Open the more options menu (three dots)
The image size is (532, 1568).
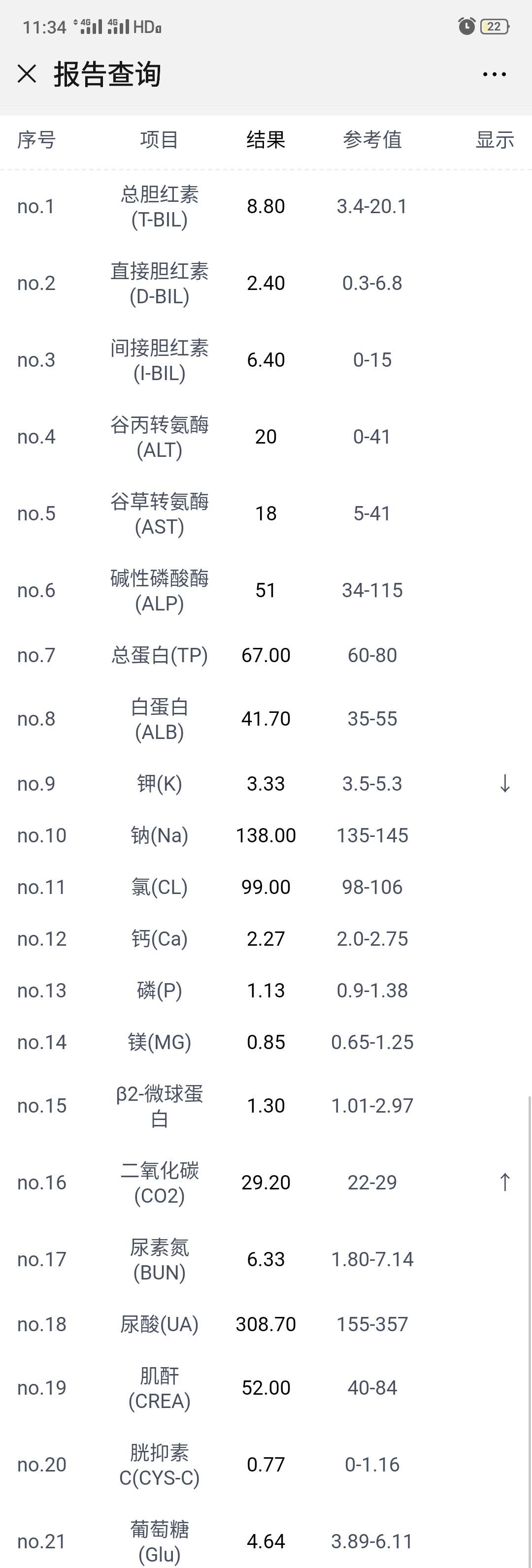pos(494,74)
